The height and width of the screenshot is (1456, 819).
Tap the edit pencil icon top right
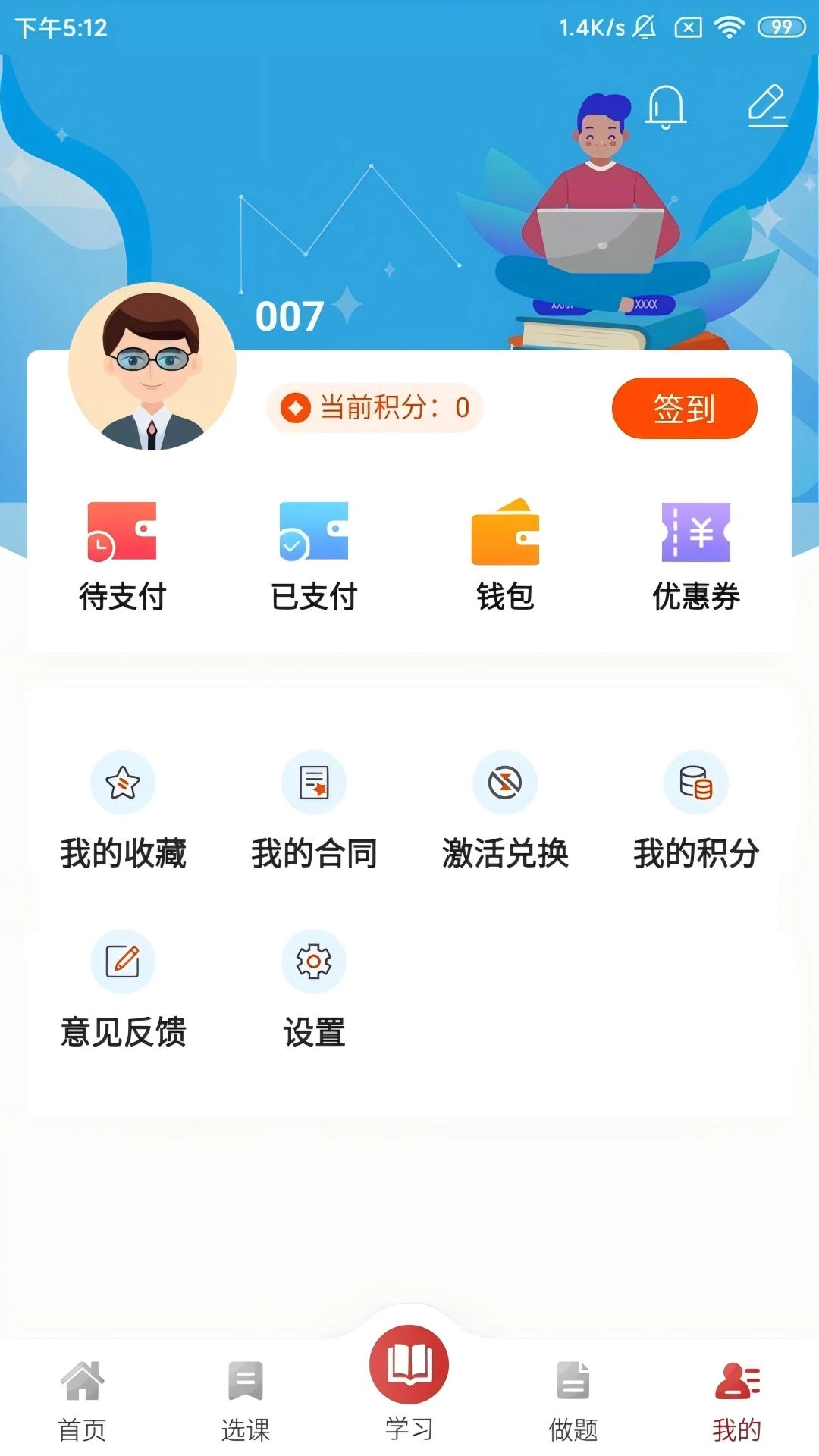pyautogui.click(x=768, y=106)
